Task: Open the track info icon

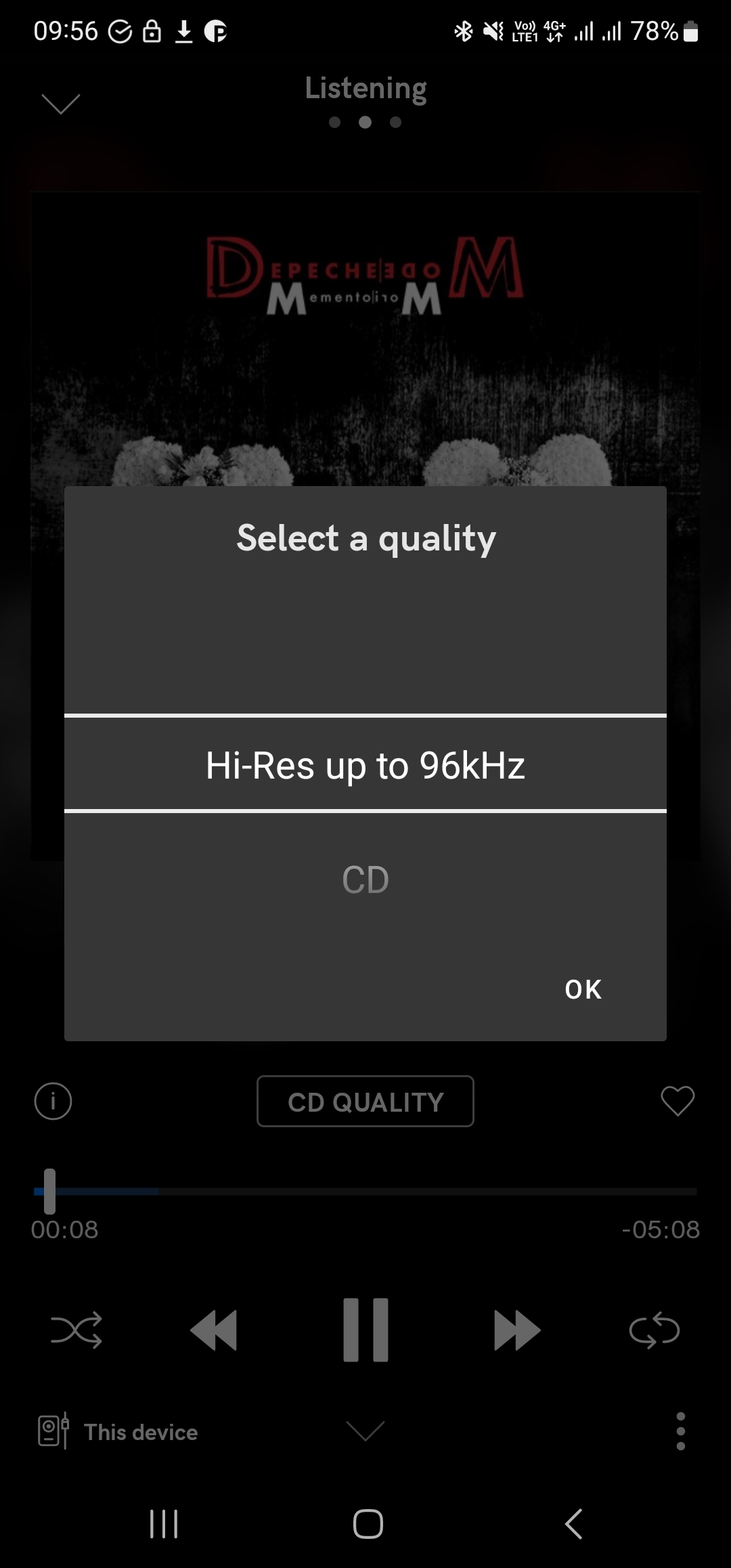Action: click(x=53, y=1101)
